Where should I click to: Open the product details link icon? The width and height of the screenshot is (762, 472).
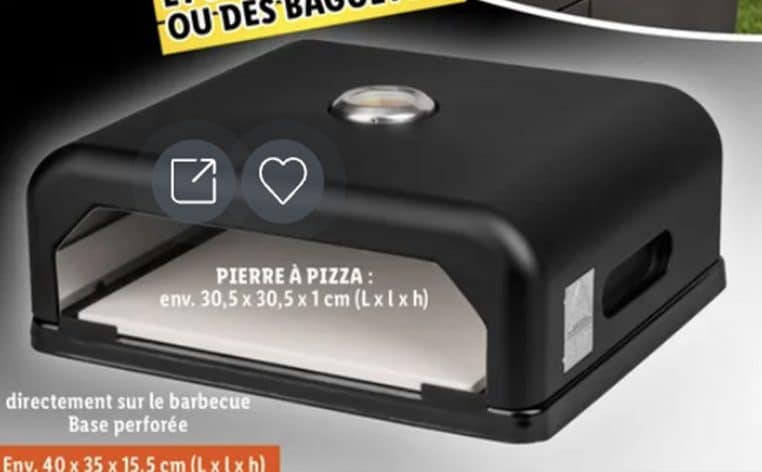tap(193, 181)
